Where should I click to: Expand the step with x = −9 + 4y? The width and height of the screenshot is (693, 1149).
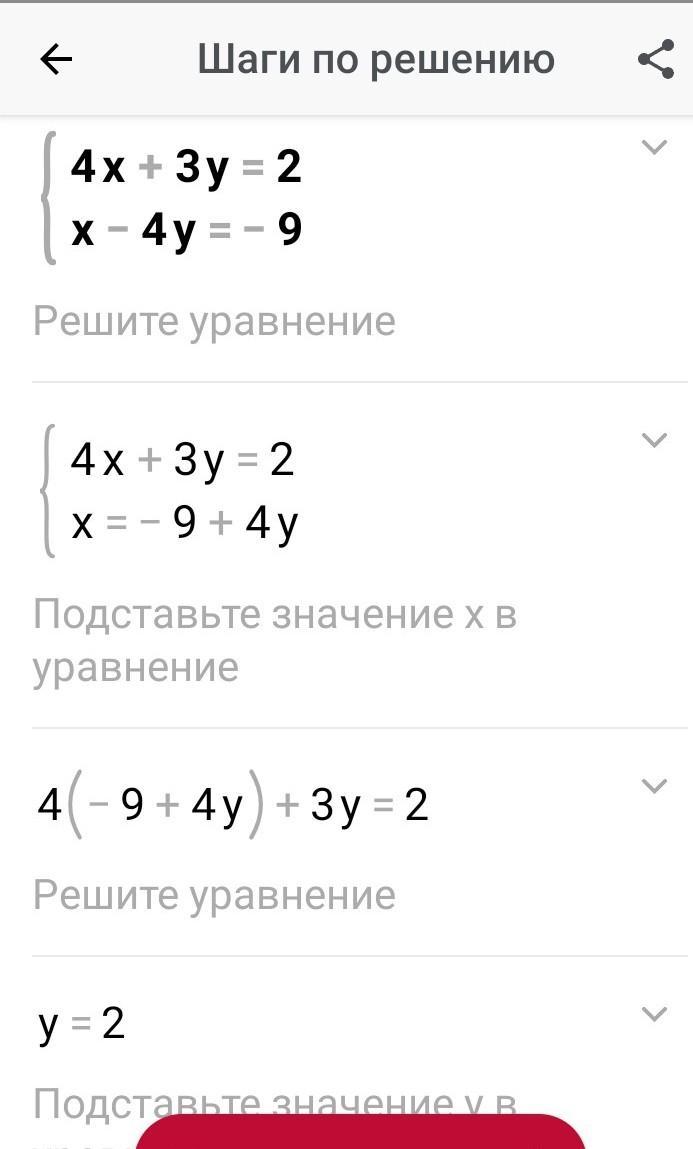(x=654, y=440)
